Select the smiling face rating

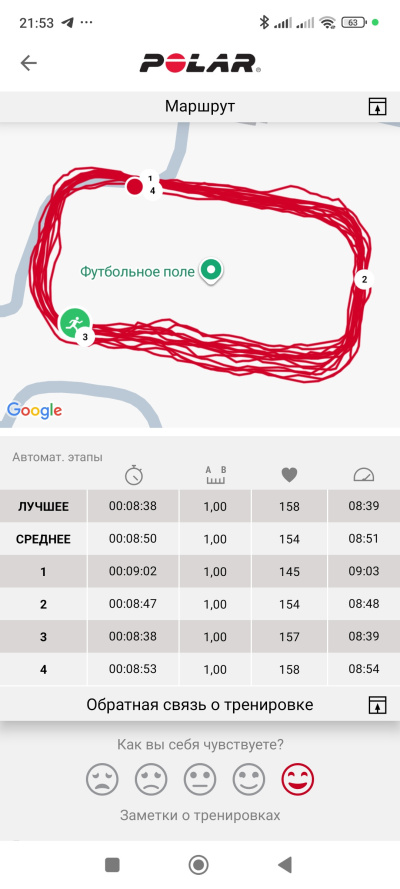point(249,779)
